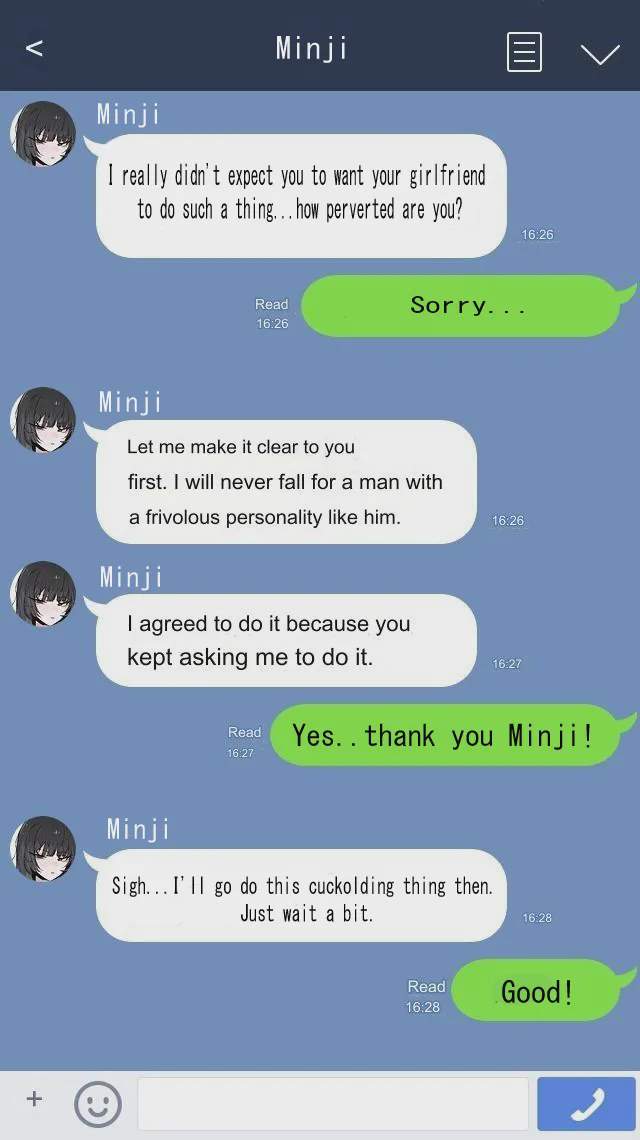640x1140 pixels.
Task: Focus the message input field
Action: coord(332,1104)
